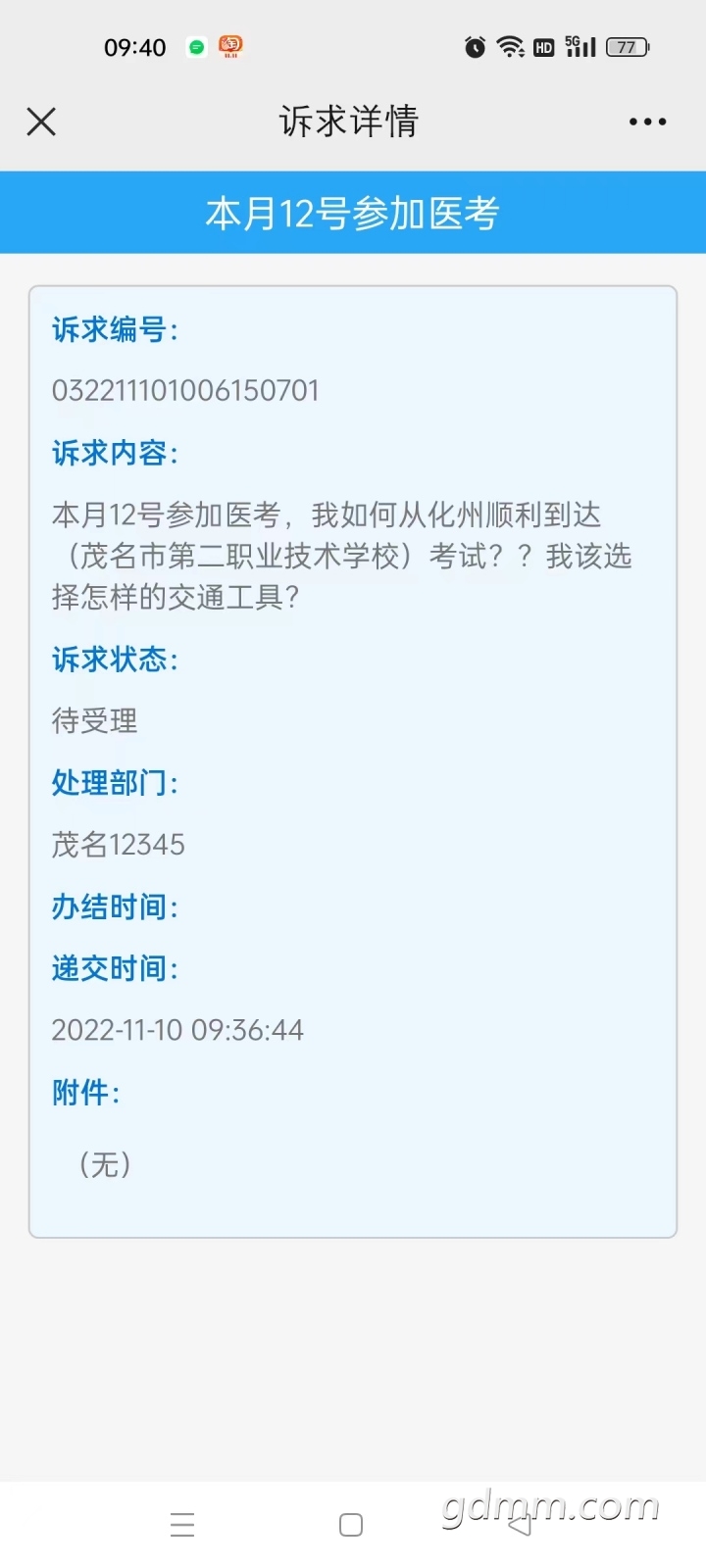
Task: Tap the system recent apps button
Action: [182, 1525]
